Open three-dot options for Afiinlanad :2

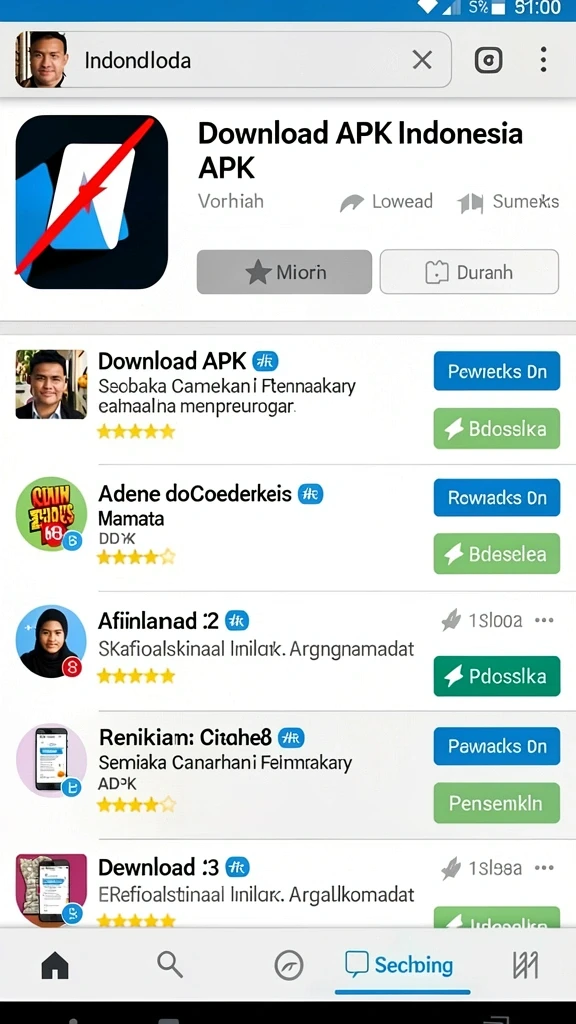[544, 620]
